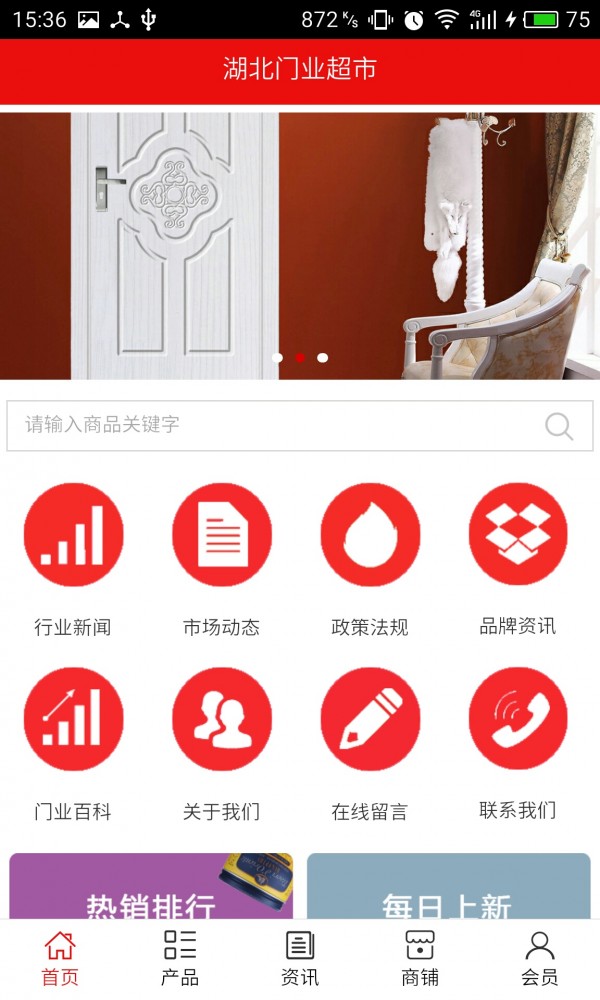
Task: Open 在线留言 online message
Action: pyautogui.click(x=370, y=719)
